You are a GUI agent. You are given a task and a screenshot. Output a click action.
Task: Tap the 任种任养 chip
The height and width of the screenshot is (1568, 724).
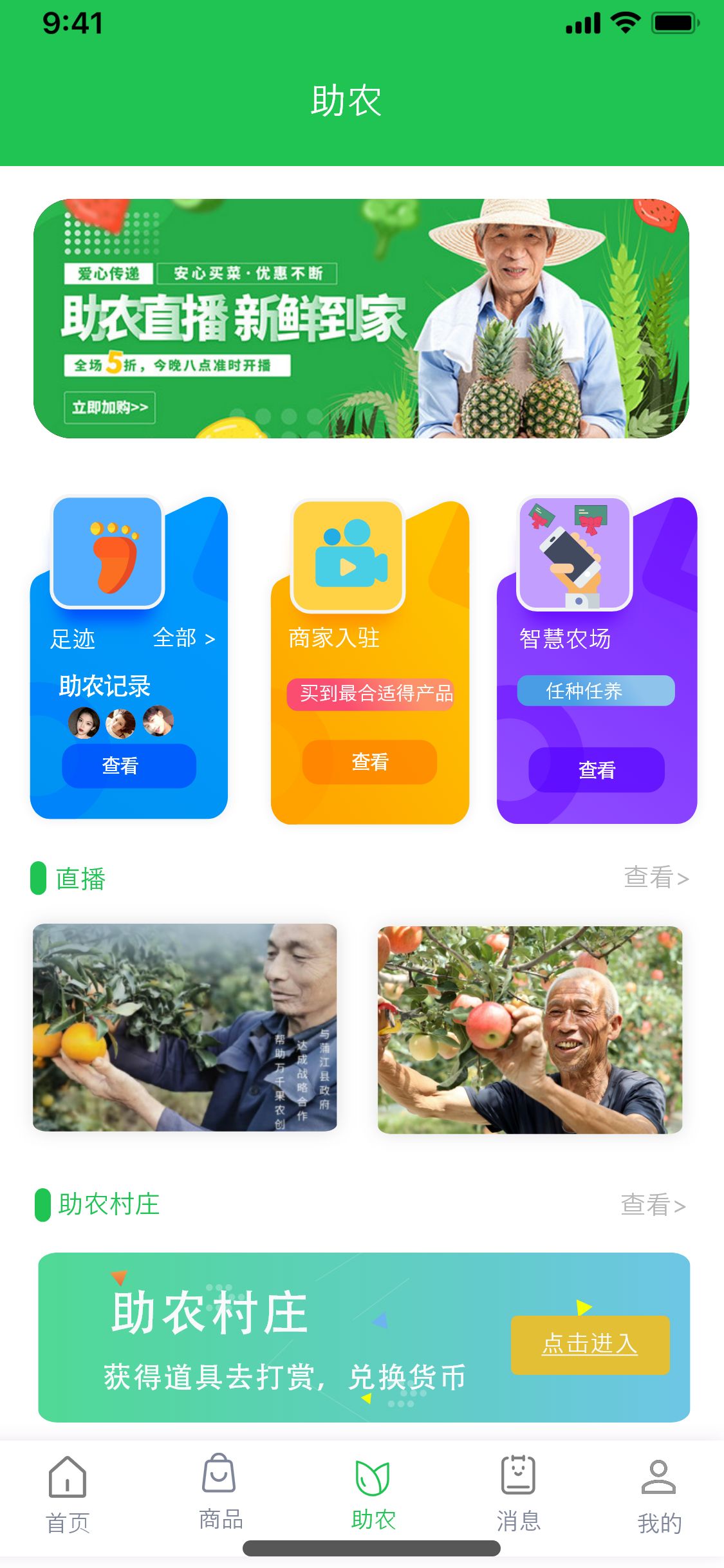click(x=596, y=691)
